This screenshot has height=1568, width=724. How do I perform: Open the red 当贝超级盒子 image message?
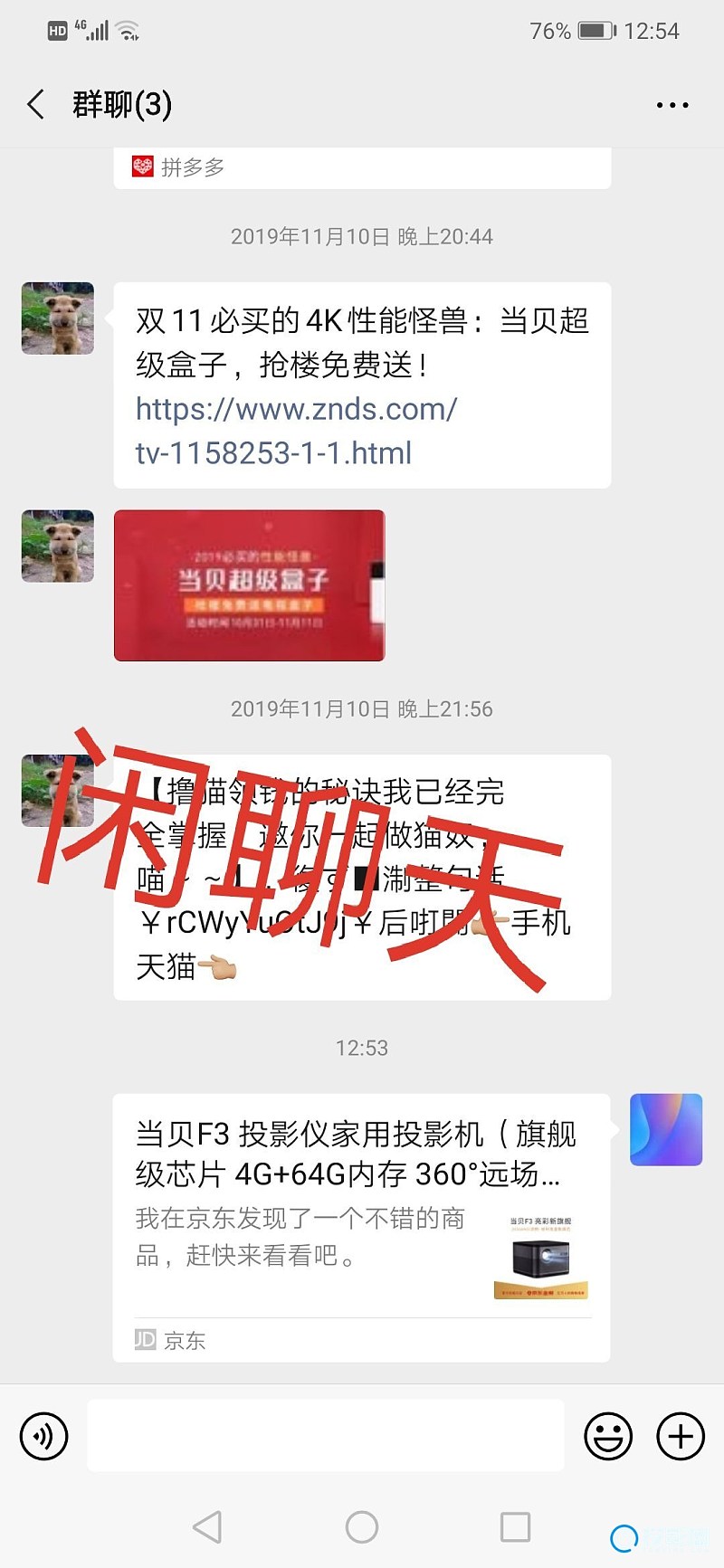click(x=249, y=585)
